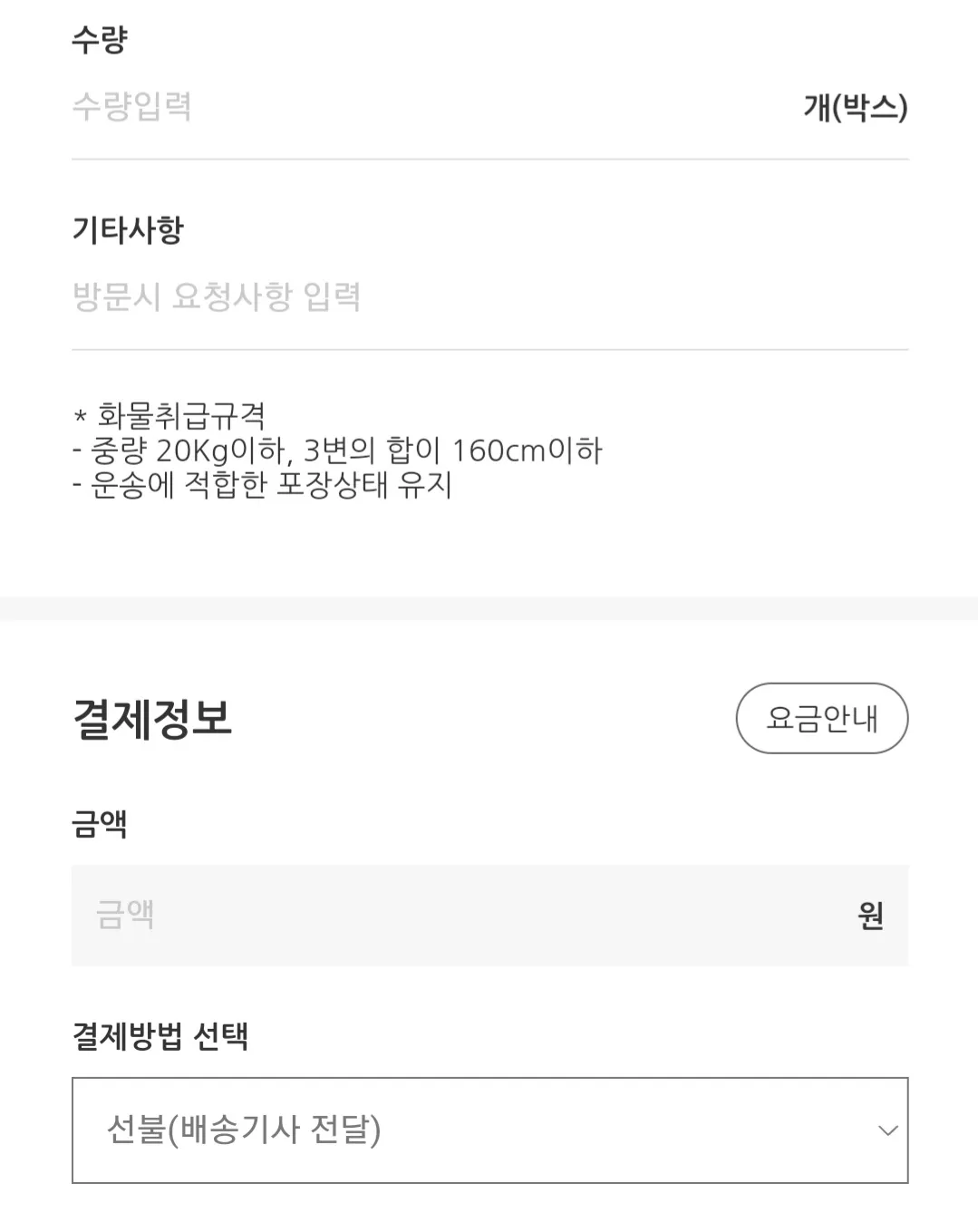This screenshot has height=1232, width=978.
Task: Click the 수량입력 quantity input field
Action: pyautogui.click(x=272, y=104)
